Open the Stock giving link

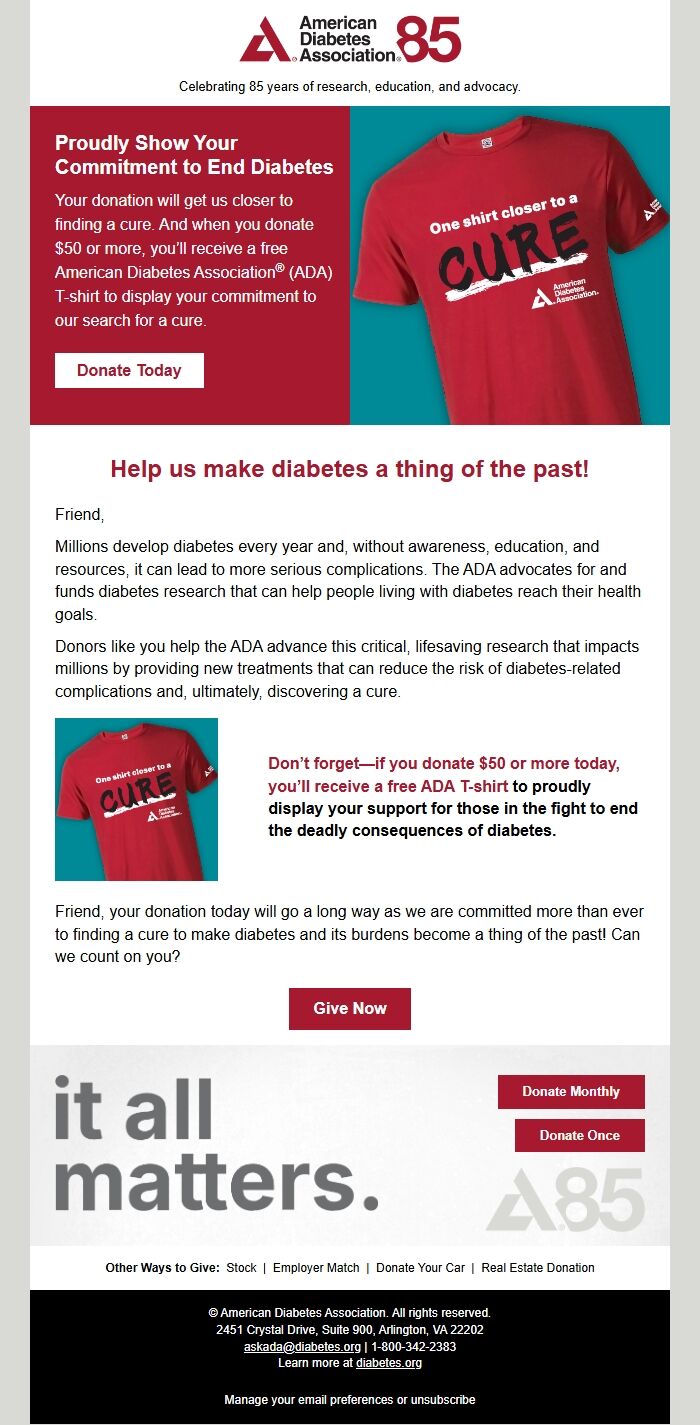[241, 1267]
